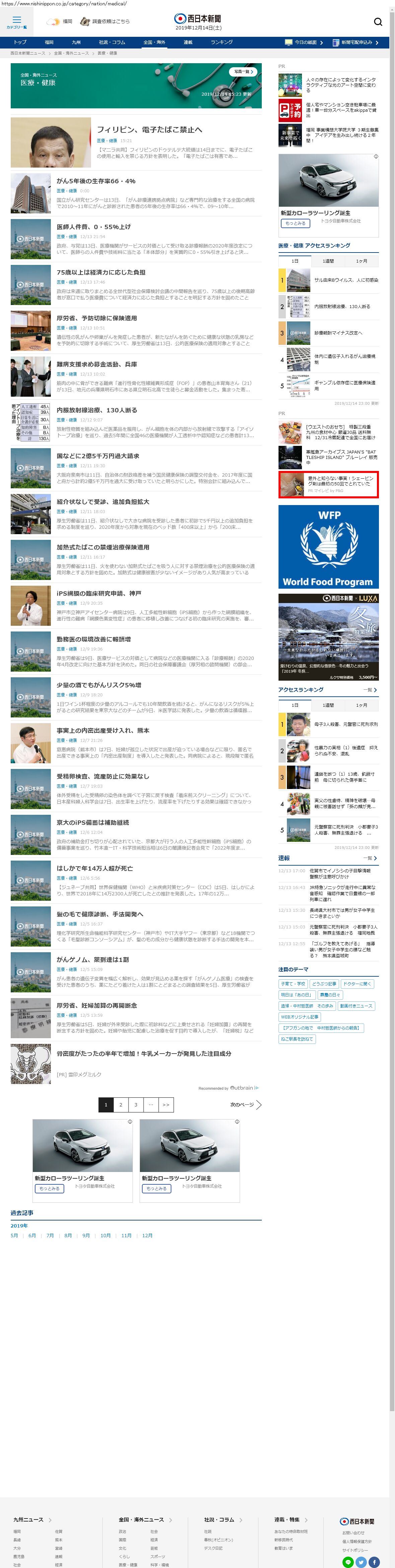
Task: Open the 10月 past articles archive
Action: pos(105,1236)
